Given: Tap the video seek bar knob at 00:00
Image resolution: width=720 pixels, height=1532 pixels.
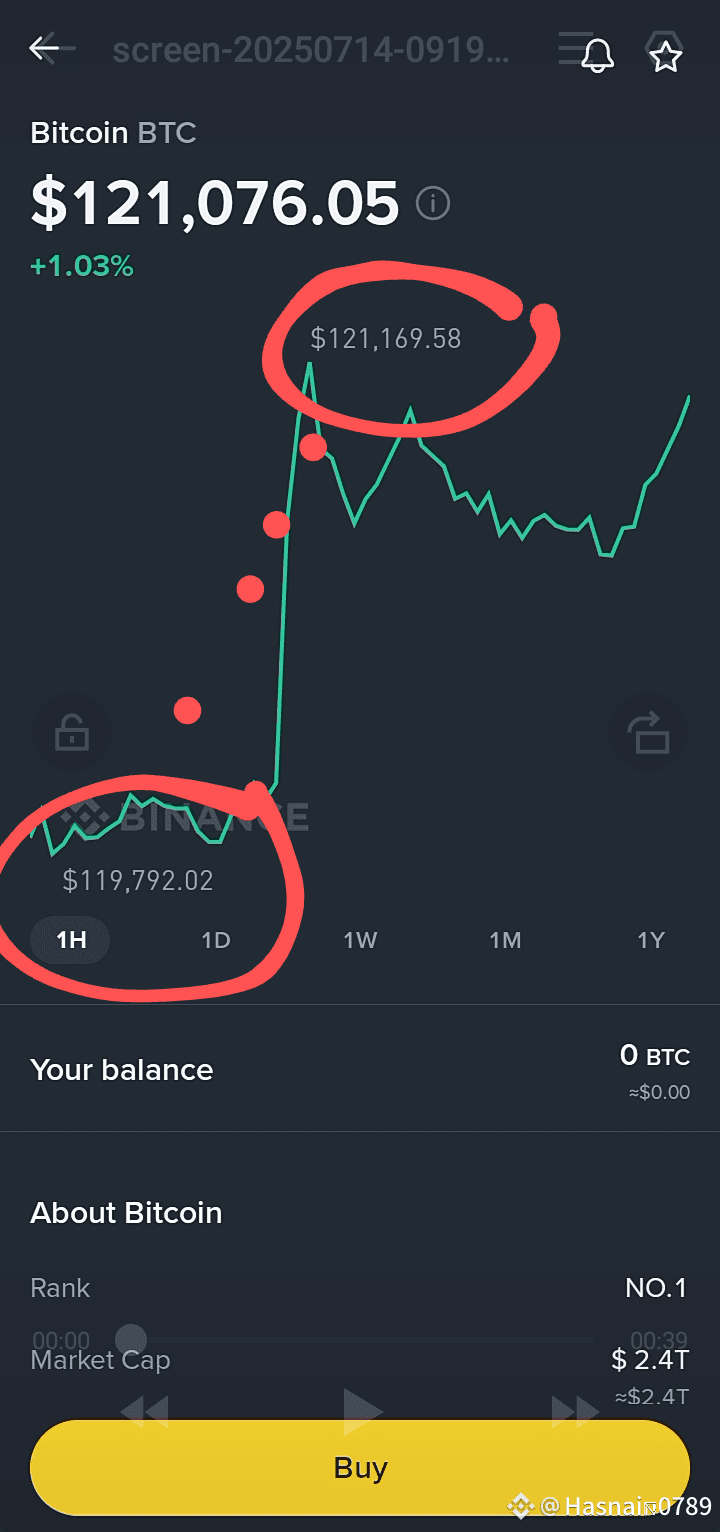Looking at the screenshot, I should (x=130, y=1339).
